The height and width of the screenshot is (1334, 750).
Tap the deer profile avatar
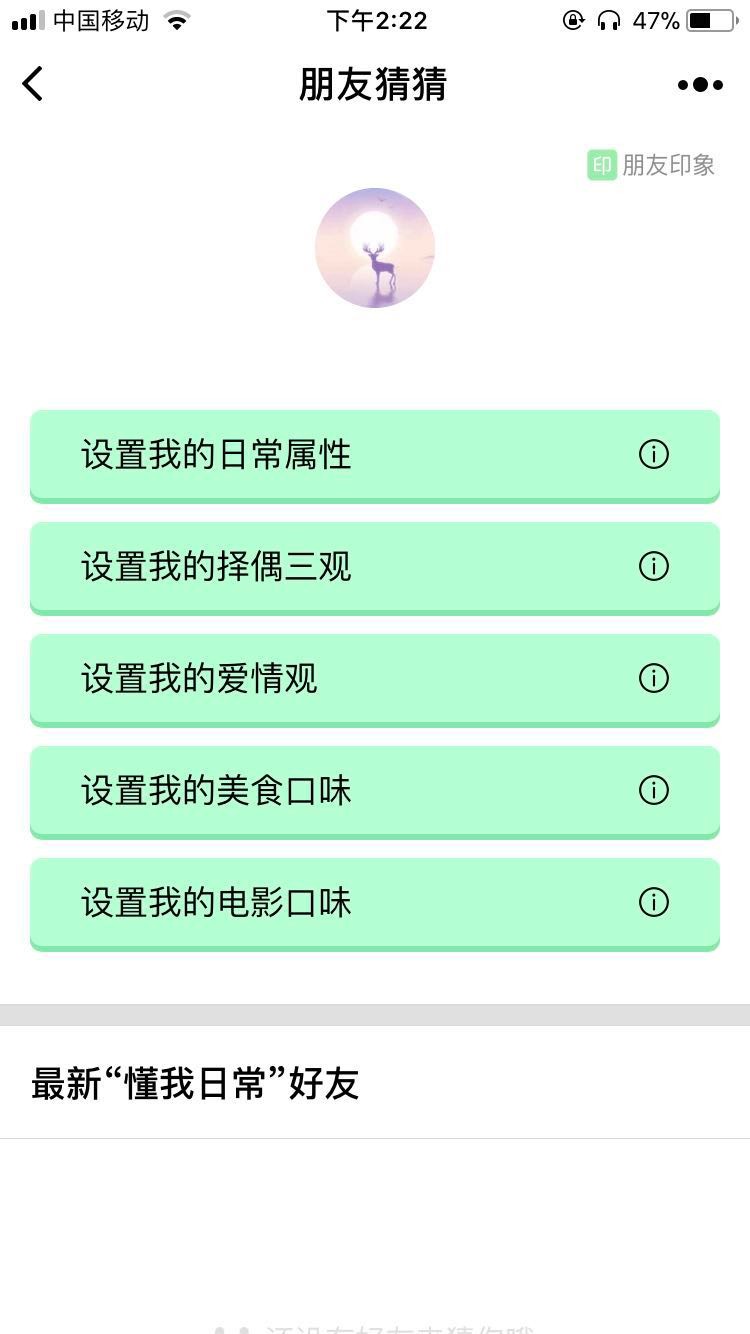[375, 248]
